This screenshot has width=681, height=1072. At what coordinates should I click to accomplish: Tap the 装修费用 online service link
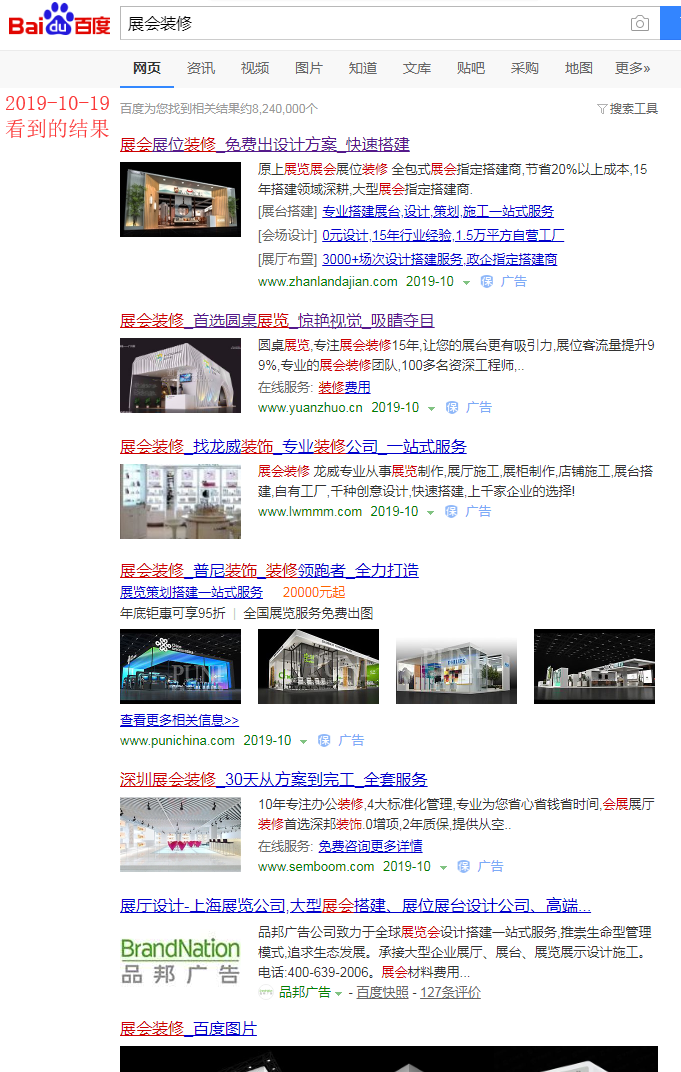tap(344, 387)
